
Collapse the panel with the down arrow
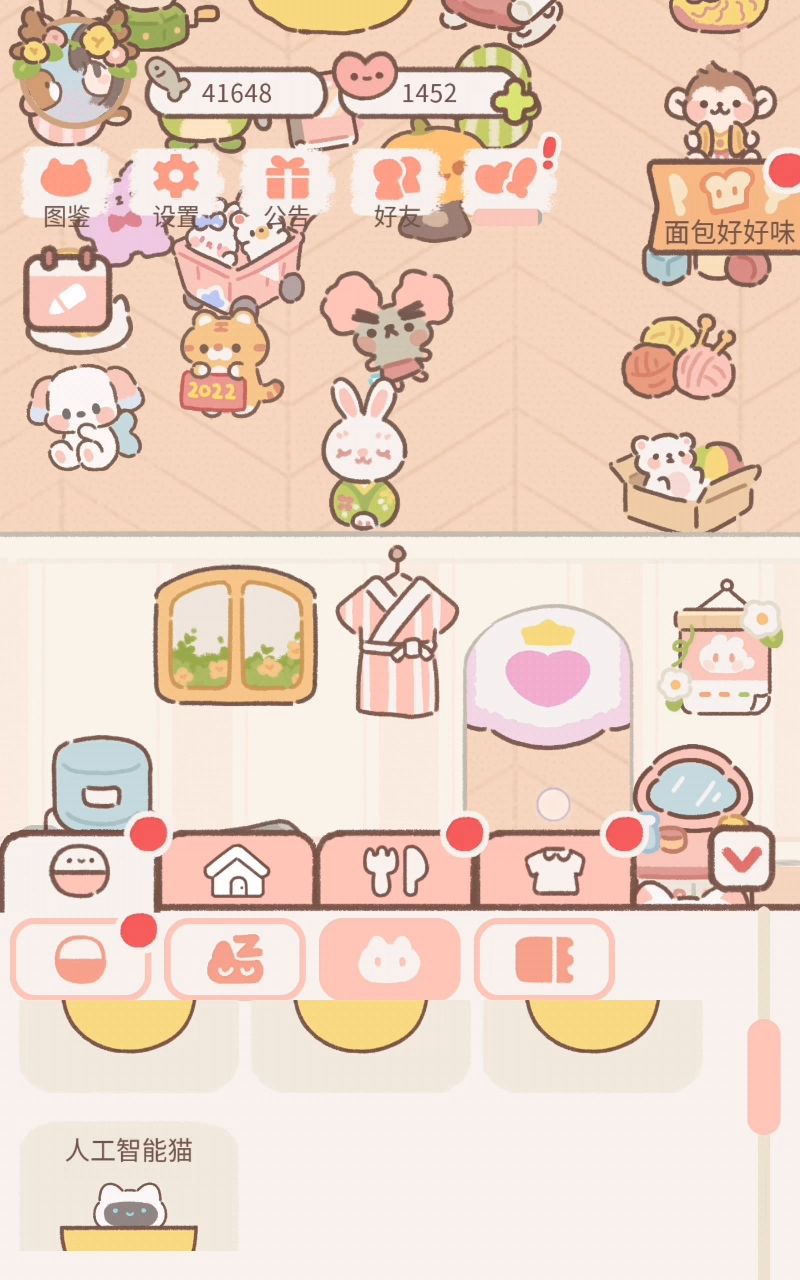(x=741, y=859)
